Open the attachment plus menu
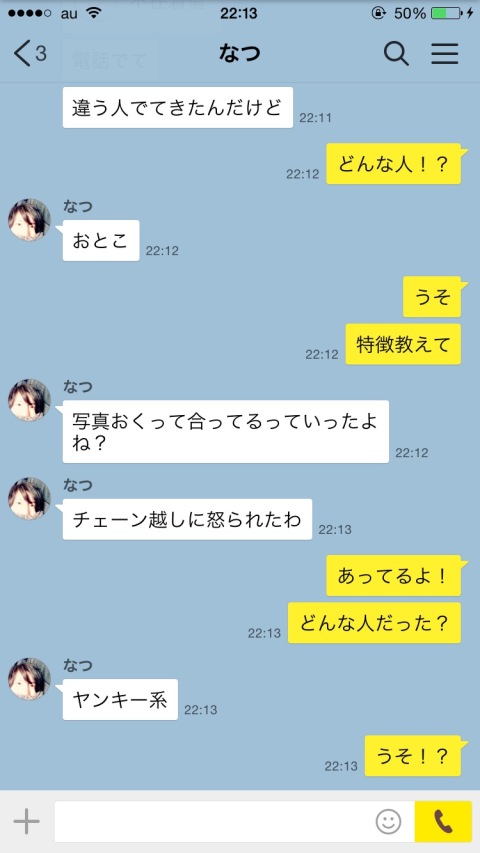Viewport: 480px width, 853px height. click(26, 821)
